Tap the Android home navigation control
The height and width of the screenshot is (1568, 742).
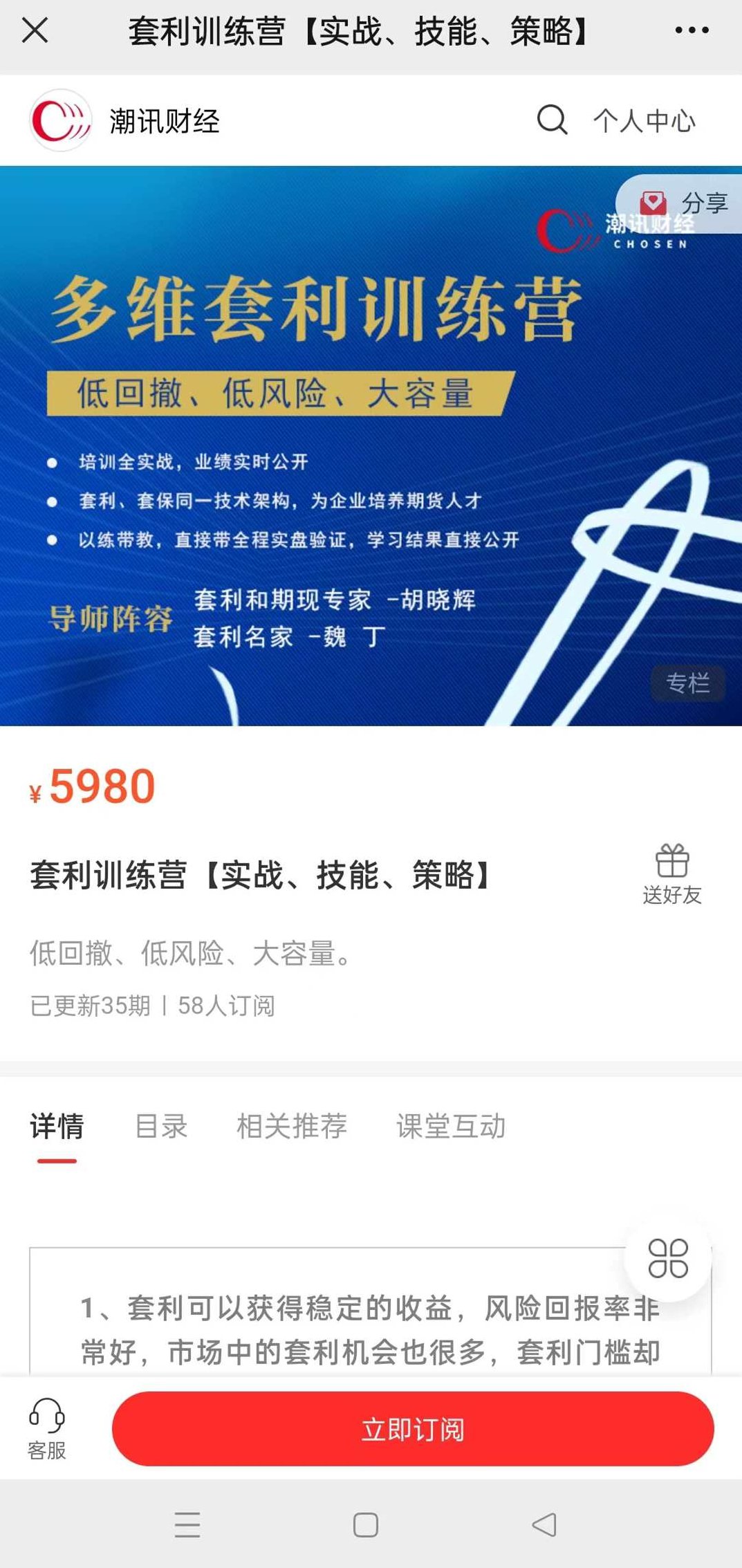[x=365, y=1524]
